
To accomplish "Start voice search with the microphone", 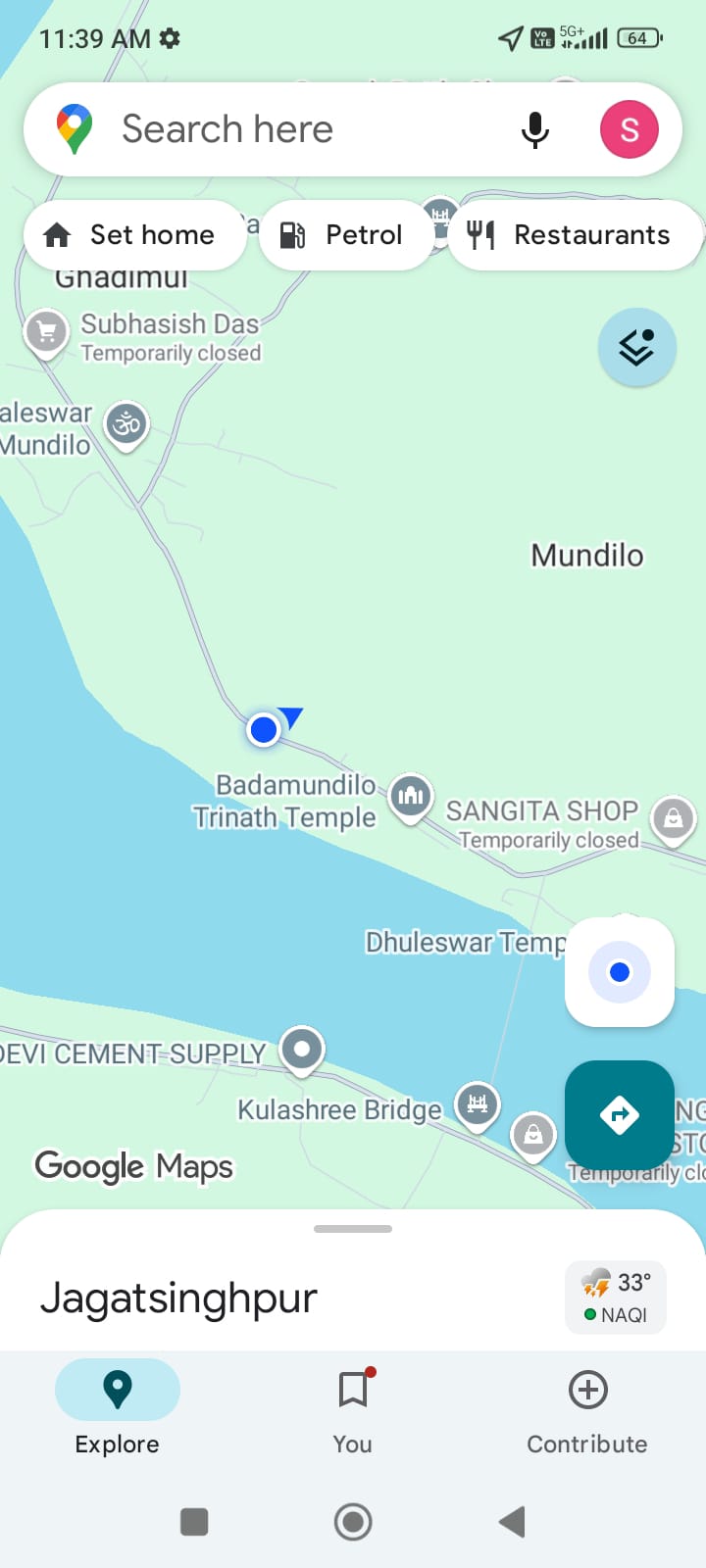I will pyautogui.click(x=534, y=129).
